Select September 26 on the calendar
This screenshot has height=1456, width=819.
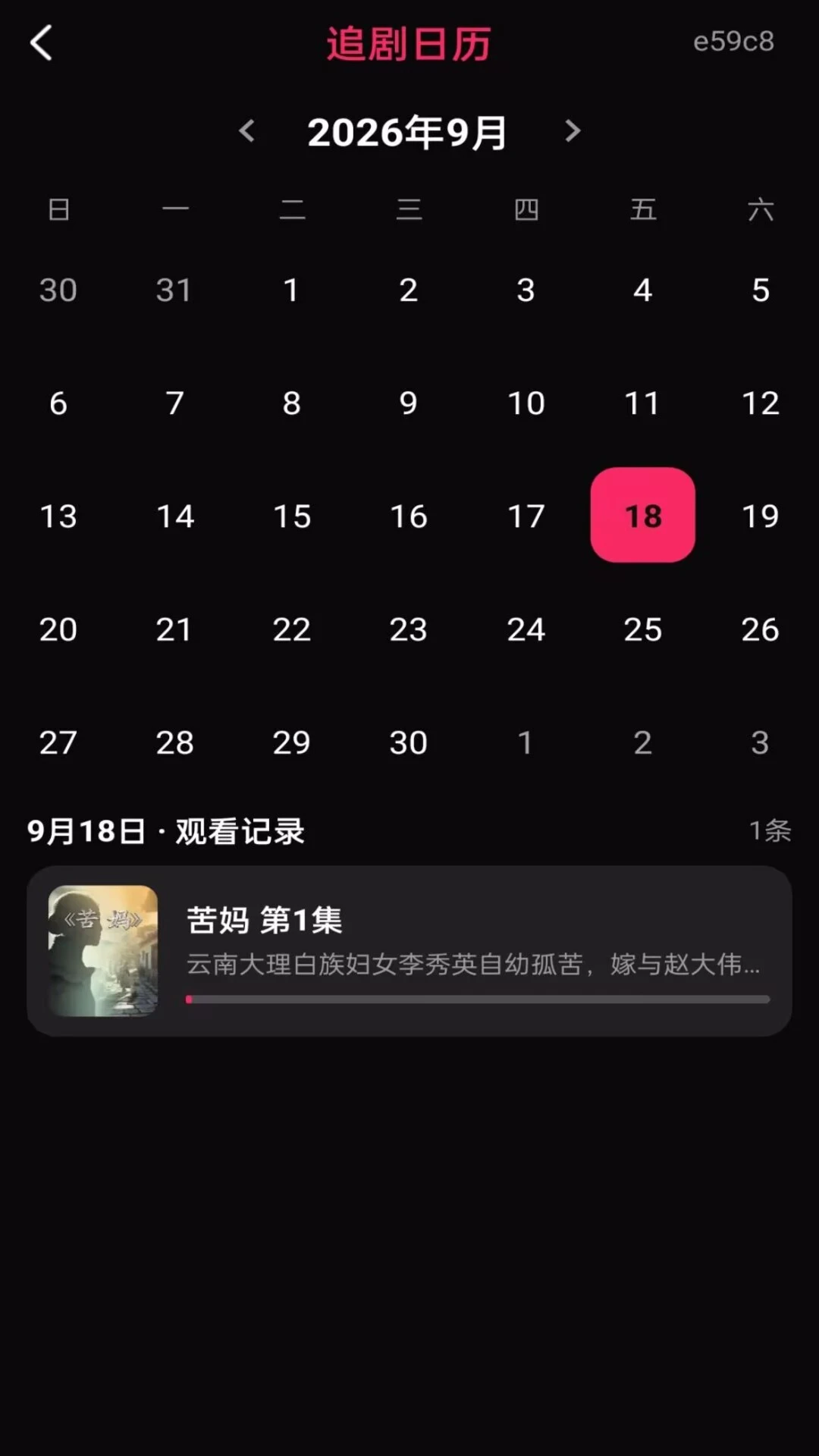(761, 629)
